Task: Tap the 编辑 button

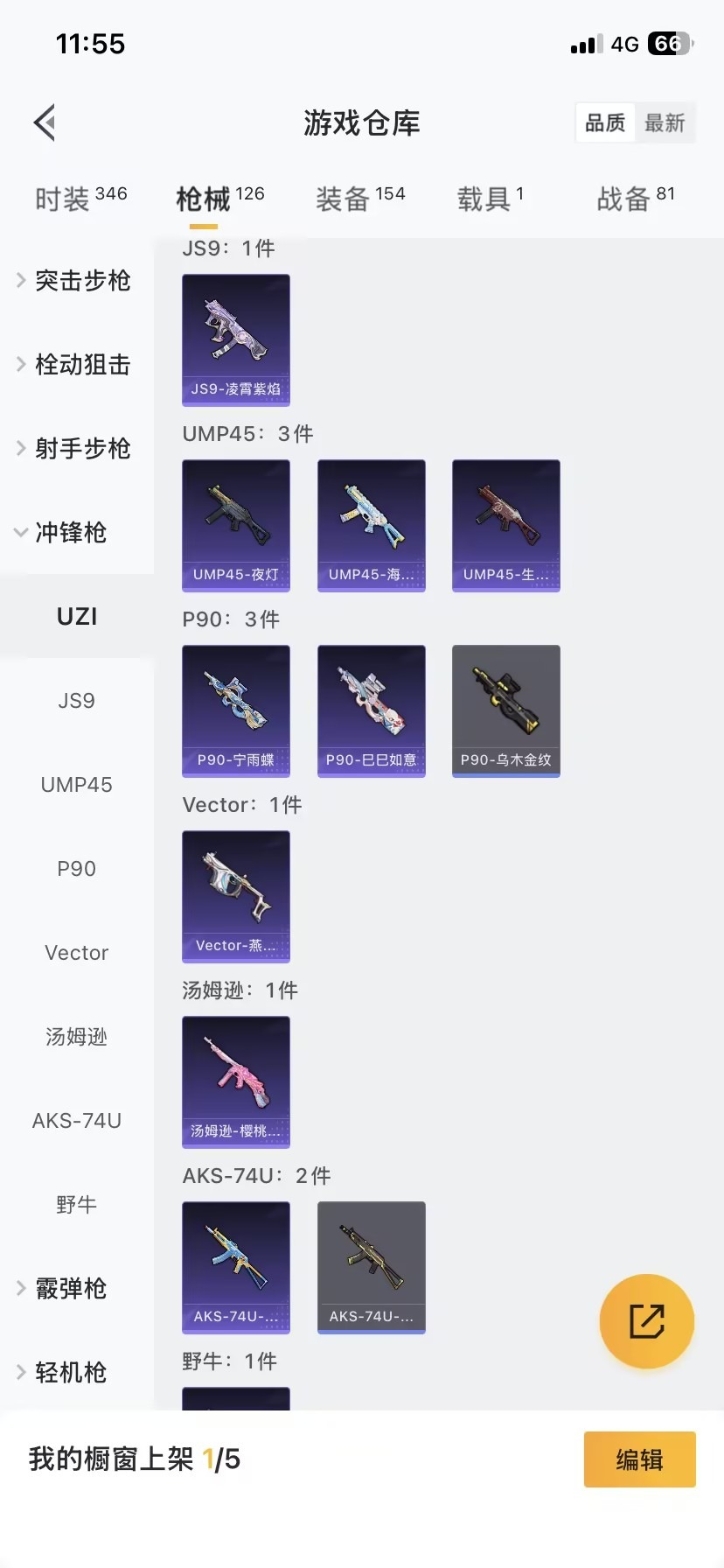Action: [639, 1459]
